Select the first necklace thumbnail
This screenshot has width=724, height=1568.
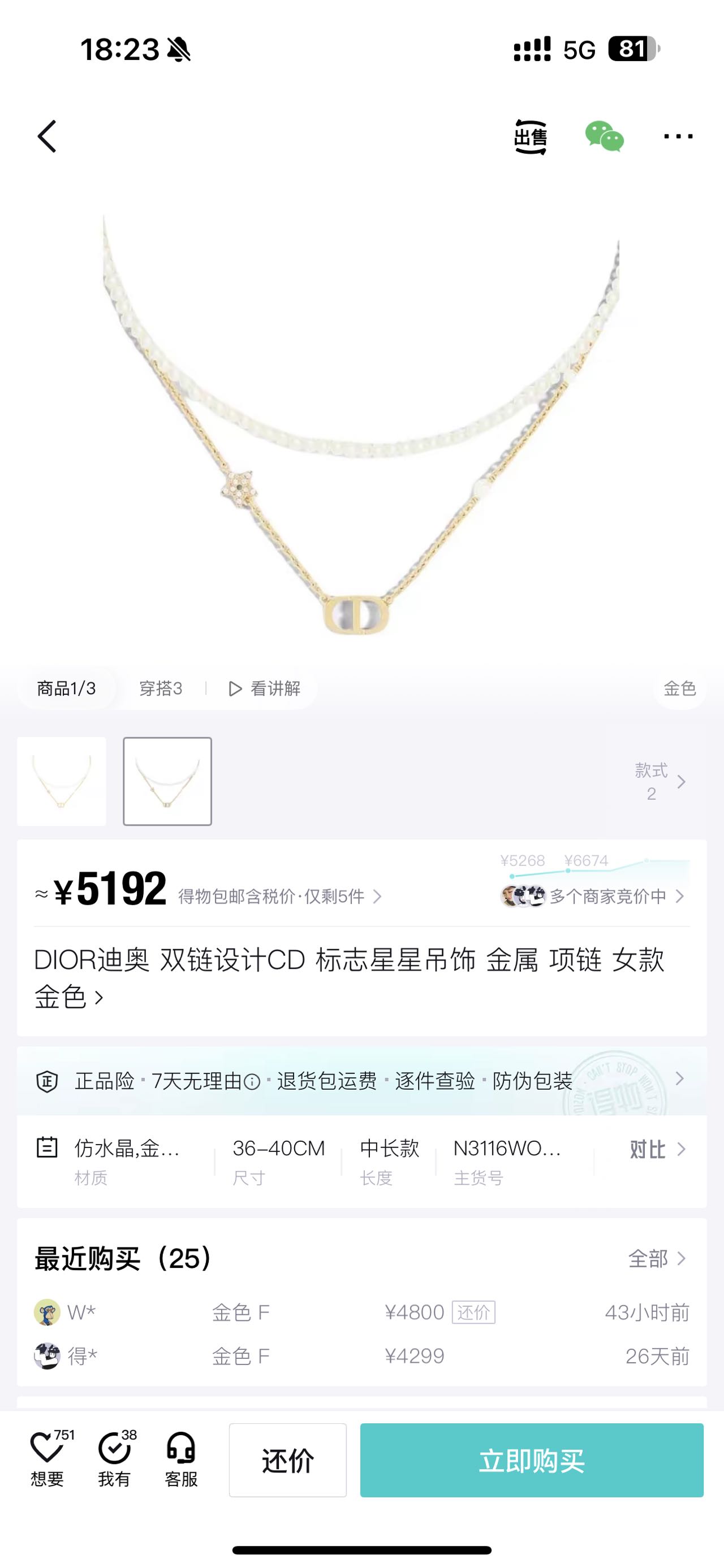pyautogui.click(x=62, y=781)
